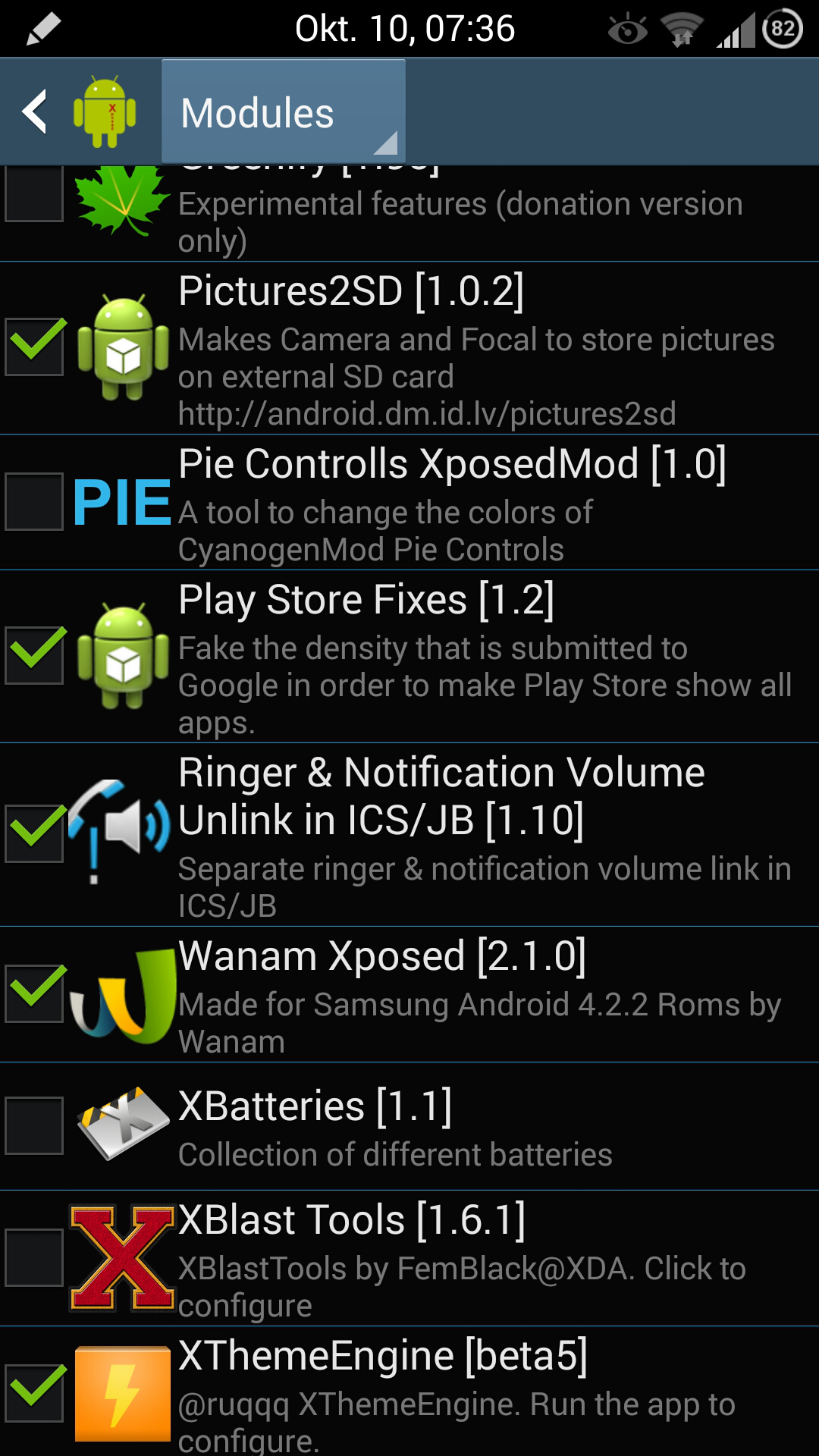Disable the Play Store Fixes checkbox
This screenshot has width=819, height=1456.
click(x=34, y=655)
